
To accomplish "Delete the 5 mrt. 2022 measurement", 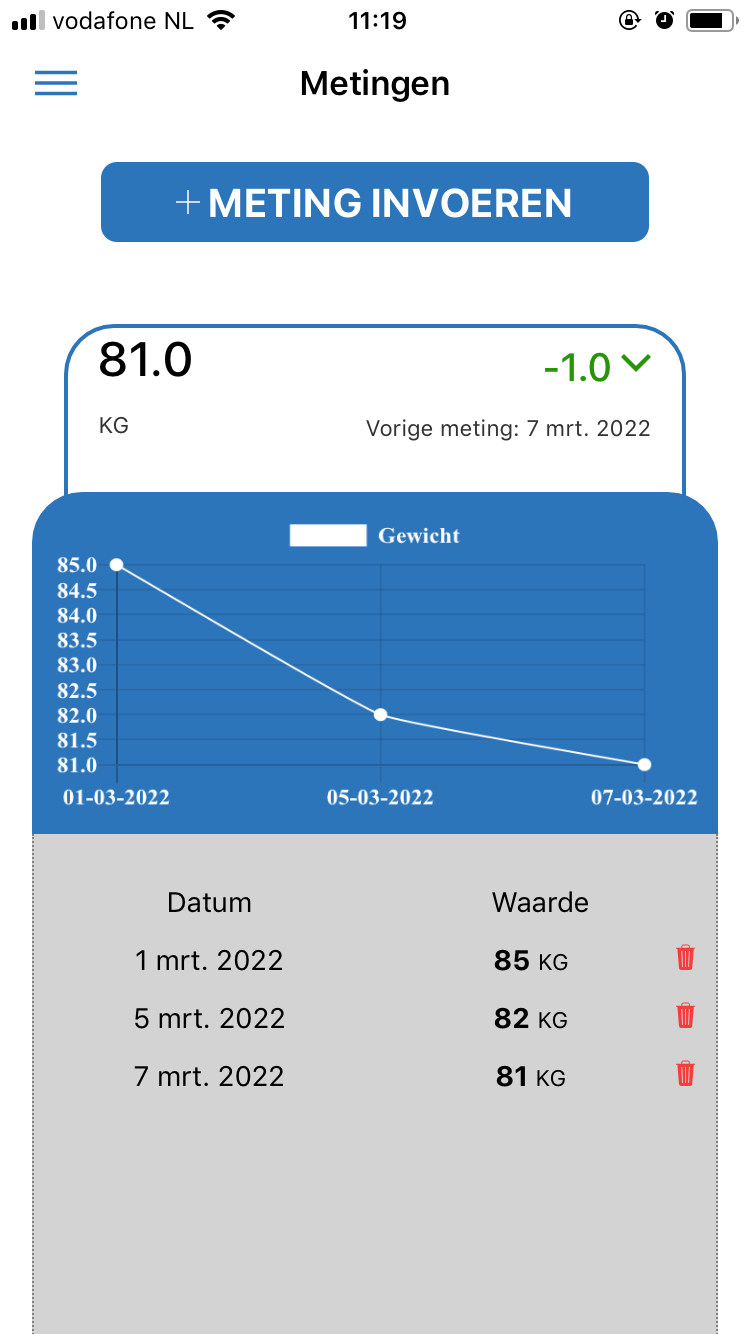I will (685, 1016).
